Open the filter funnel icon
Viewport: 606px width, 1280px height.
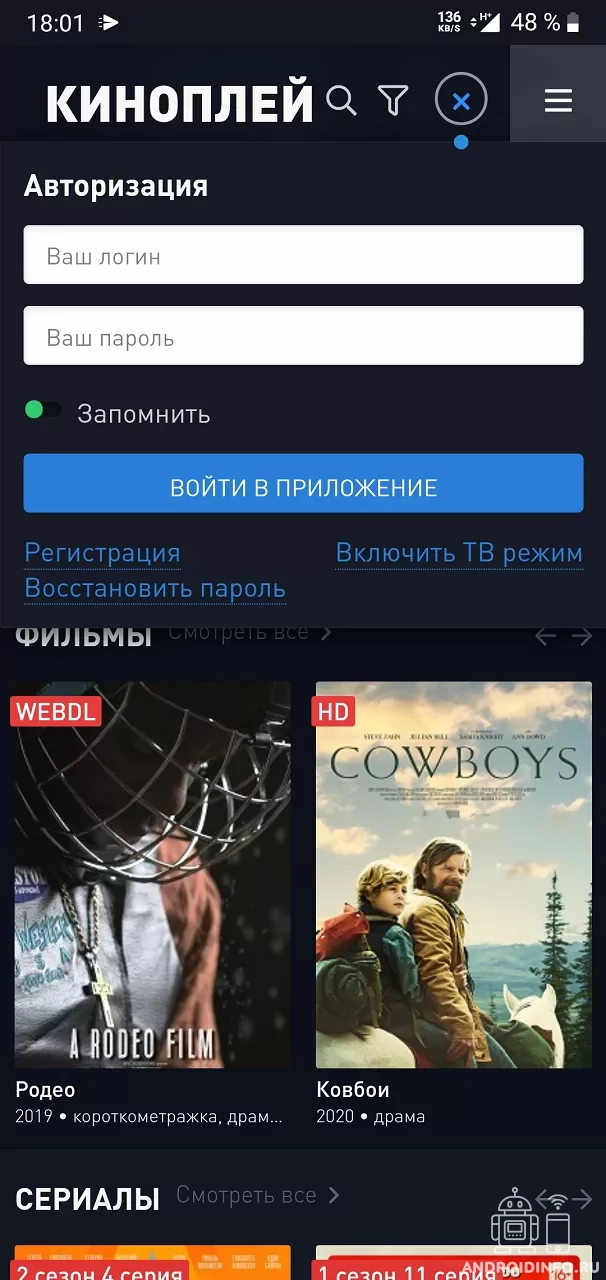(x=393, y=101)
